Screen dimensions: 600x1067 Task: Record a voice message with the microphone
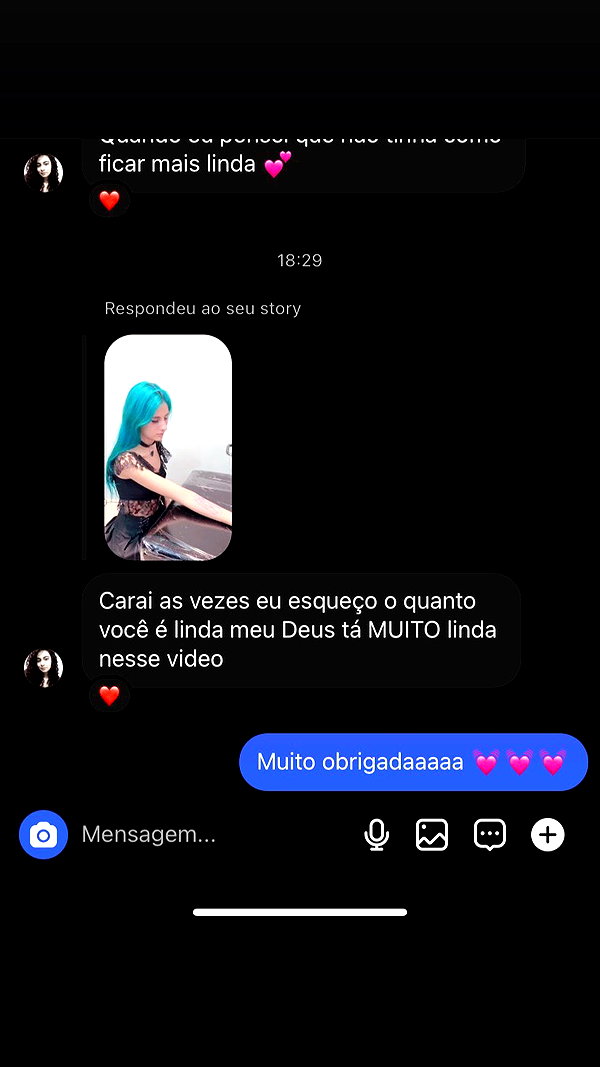(x=376, y=834)
